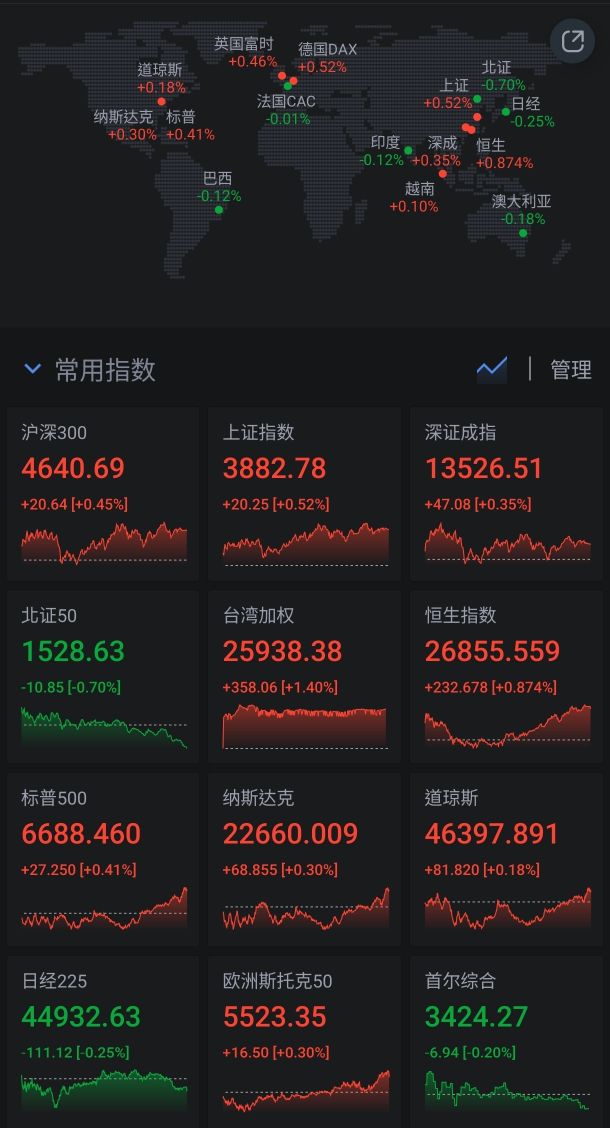Image resolution: width=610 pixels, height=1128 pixels.
Task: Open the 北证50 index card
Action: point(104,677)
